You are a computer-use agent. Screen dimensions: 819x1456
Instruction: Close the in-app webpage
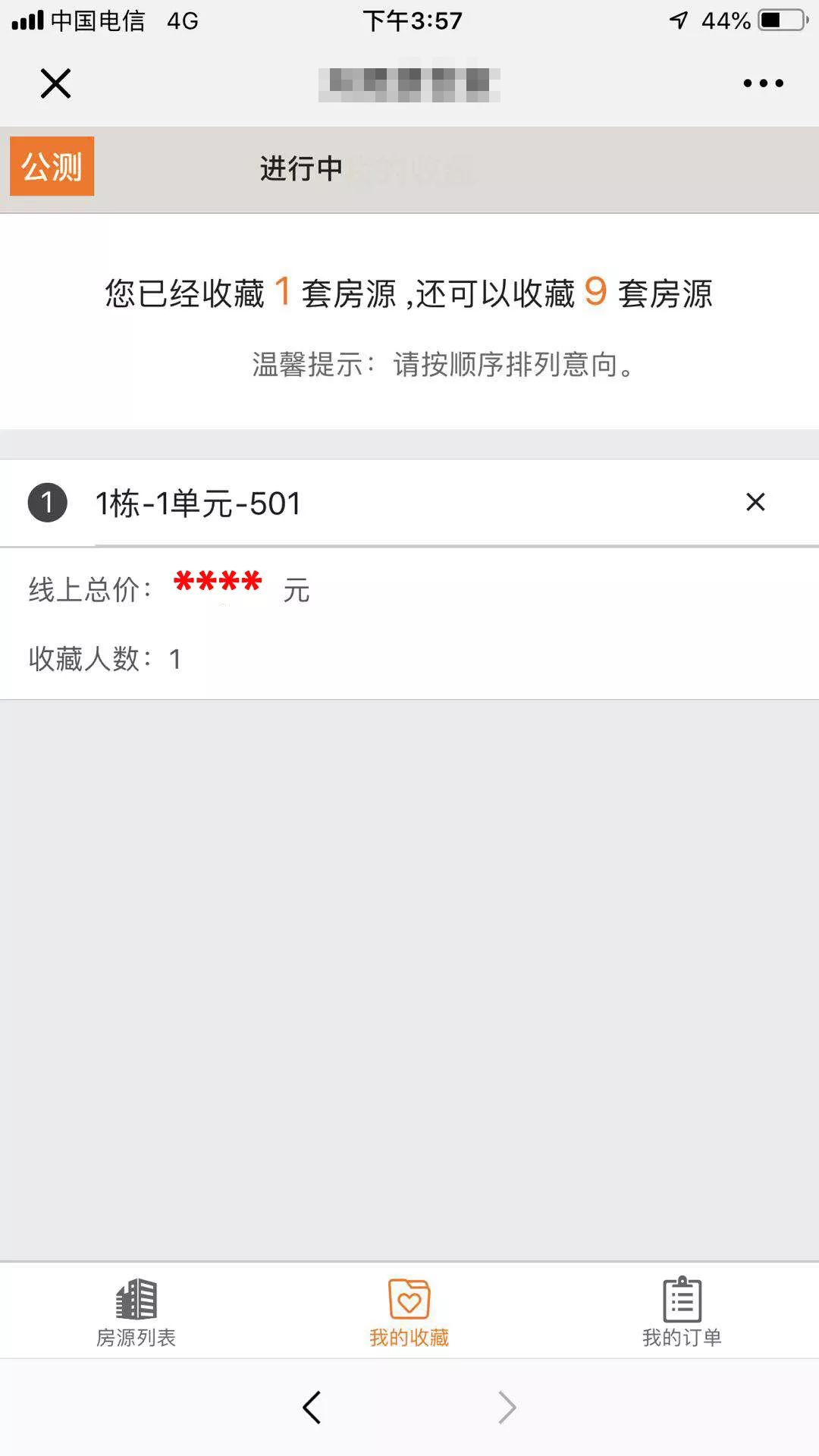(x=55, y=83)
